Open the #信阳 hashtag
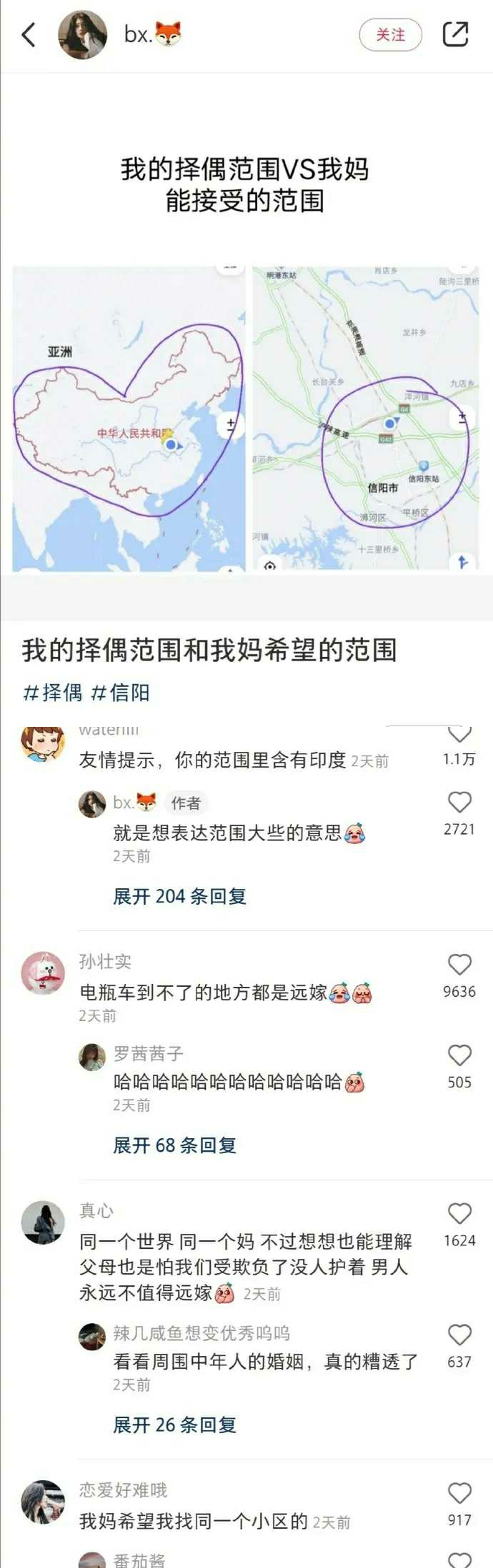Viewport: 493px width, 1568px height. 120,692
